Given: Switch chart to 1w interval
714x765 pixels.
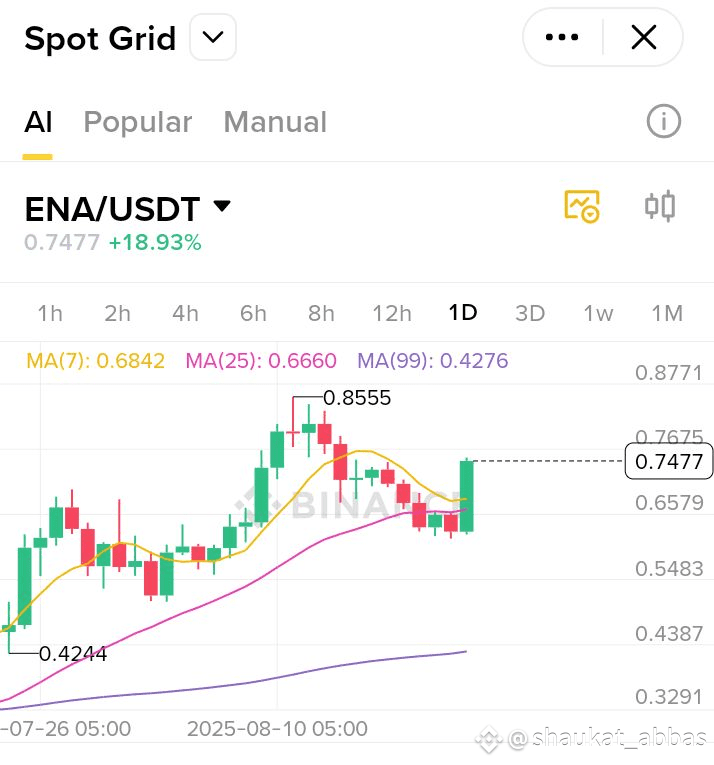Looking at the screenshot, I should point(598,313).
